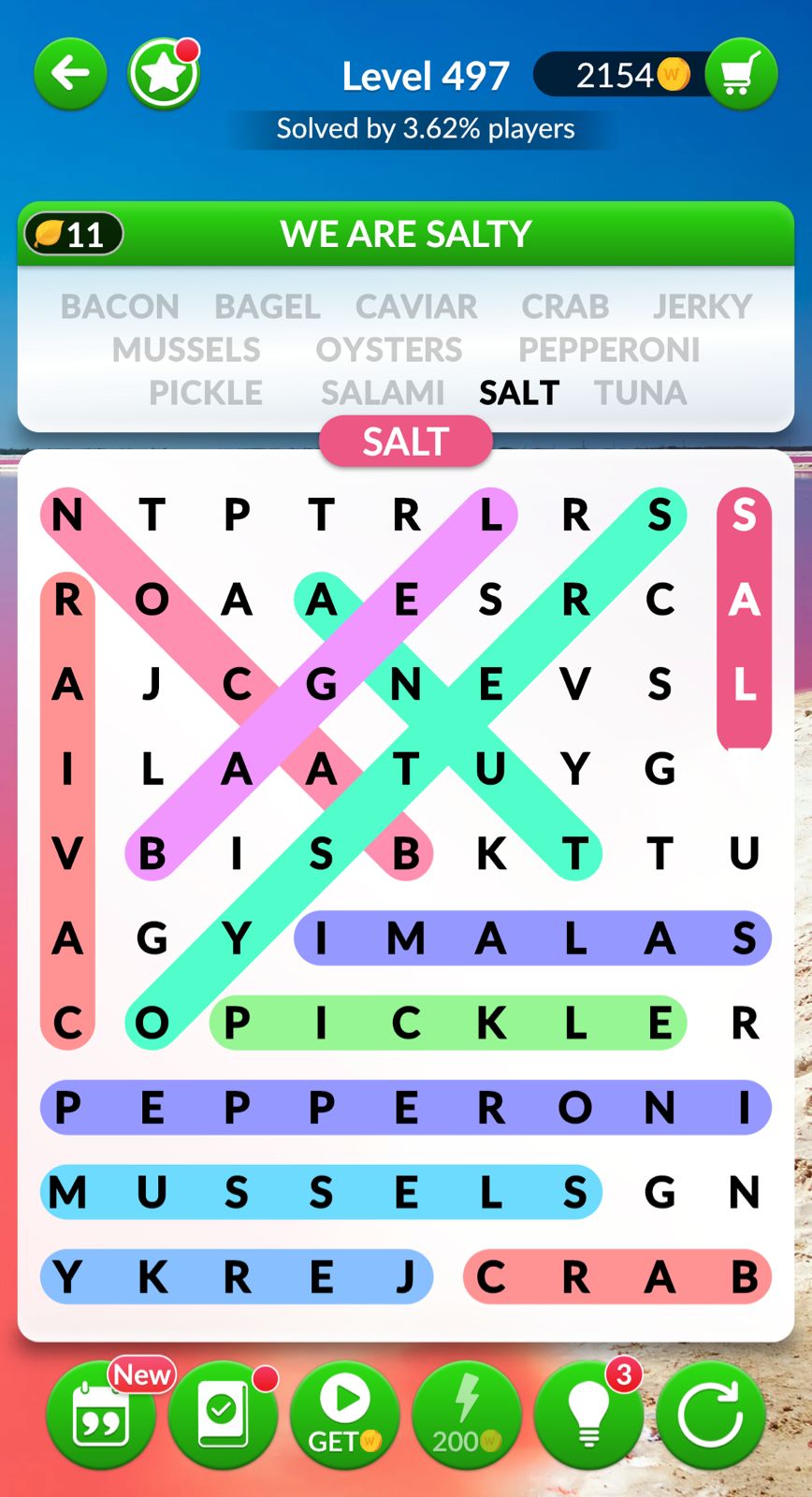Use a lightbulb hint
Screen dimensions: 812x1497
click(588, 1415)
